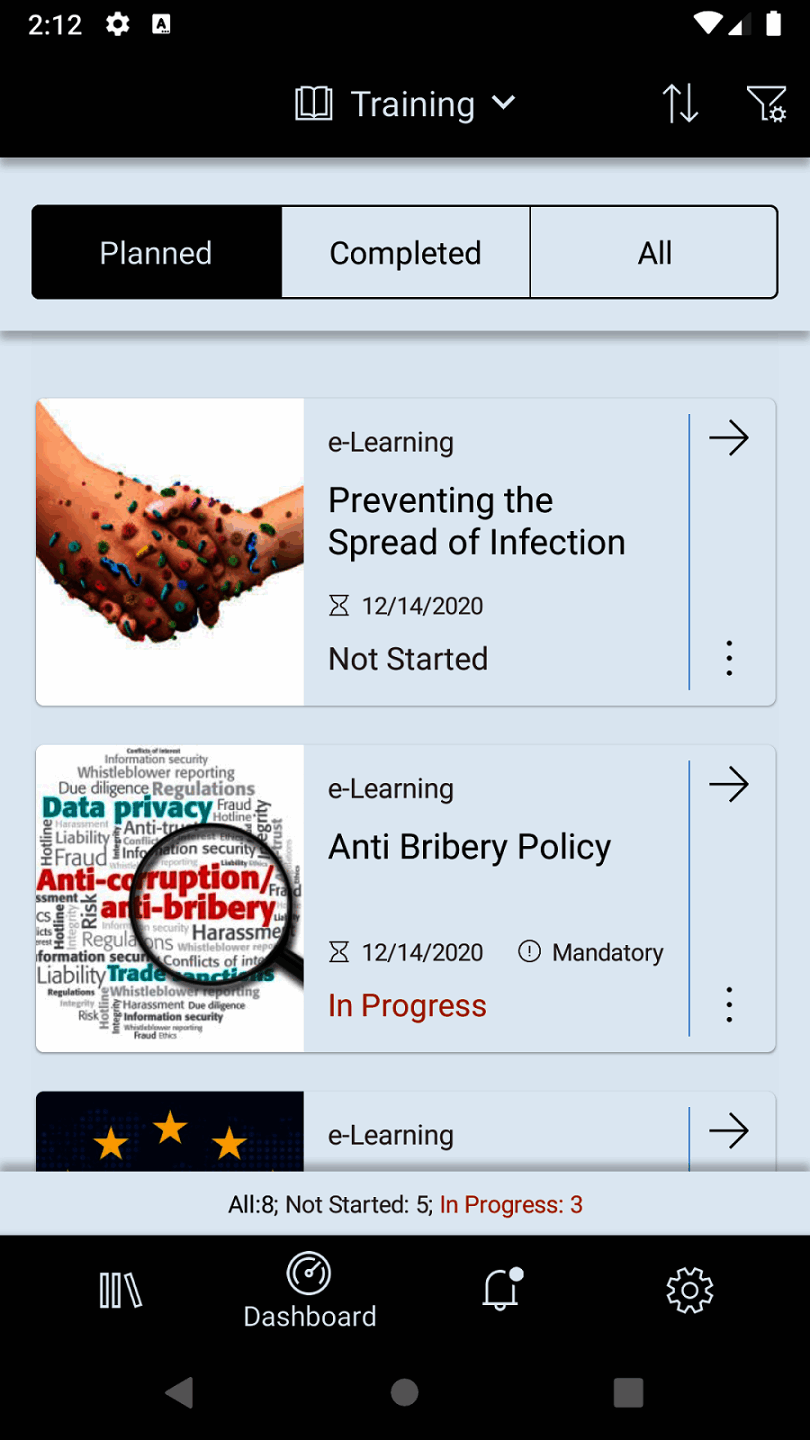Open the Anti Bribery Policy course card
The width and height of the screenshot is (810, 1440).
[x=470, y=847]
